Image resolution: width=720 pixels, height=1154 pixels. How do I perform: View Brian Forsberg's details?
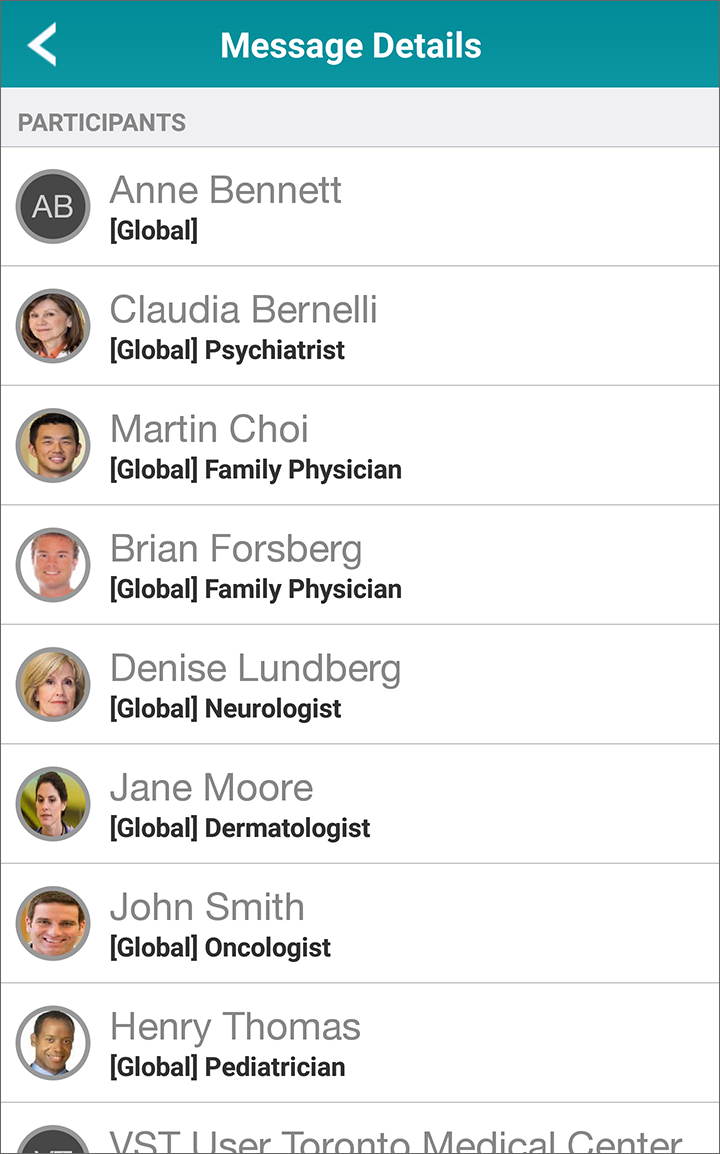(360, 565)
